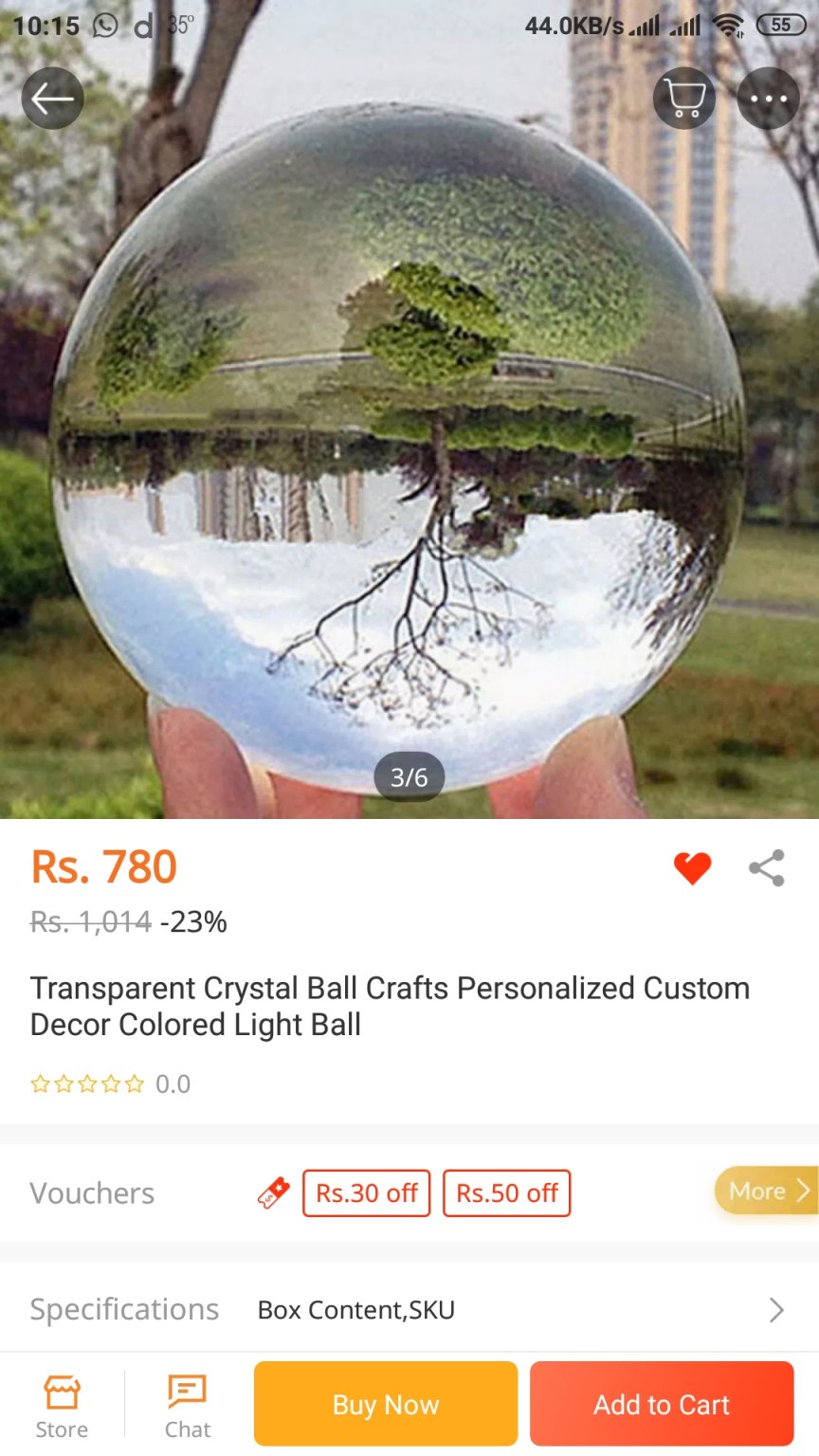Visit the seller's Store
This screenshot has width=819, height=1456.
tap(62, 1407)
